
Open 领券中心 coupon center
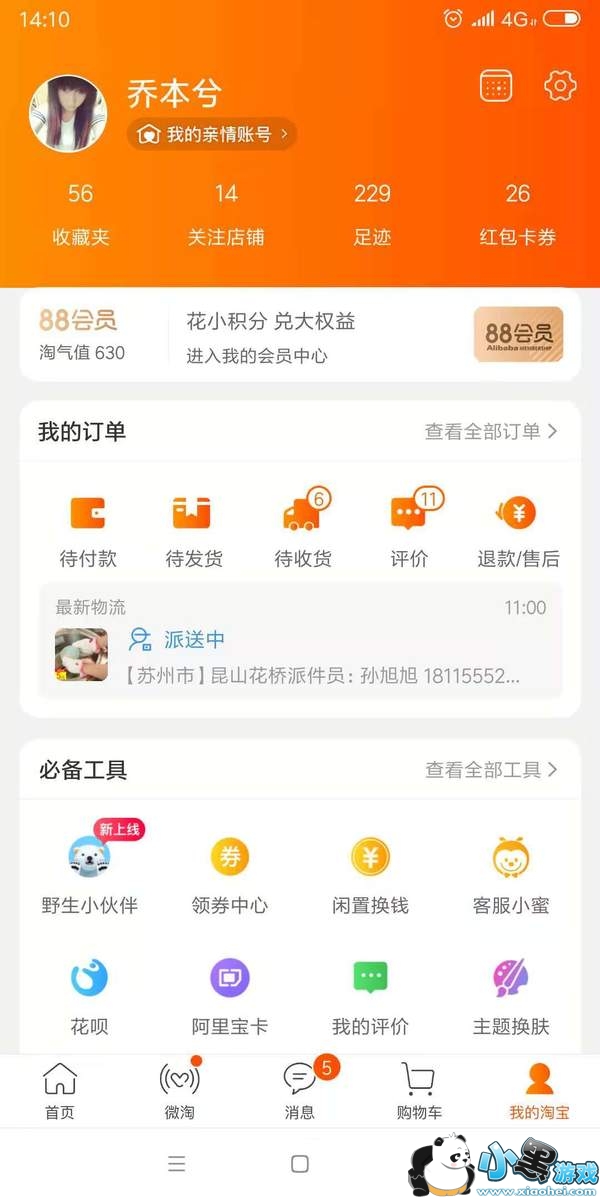(x=229, y=875)
